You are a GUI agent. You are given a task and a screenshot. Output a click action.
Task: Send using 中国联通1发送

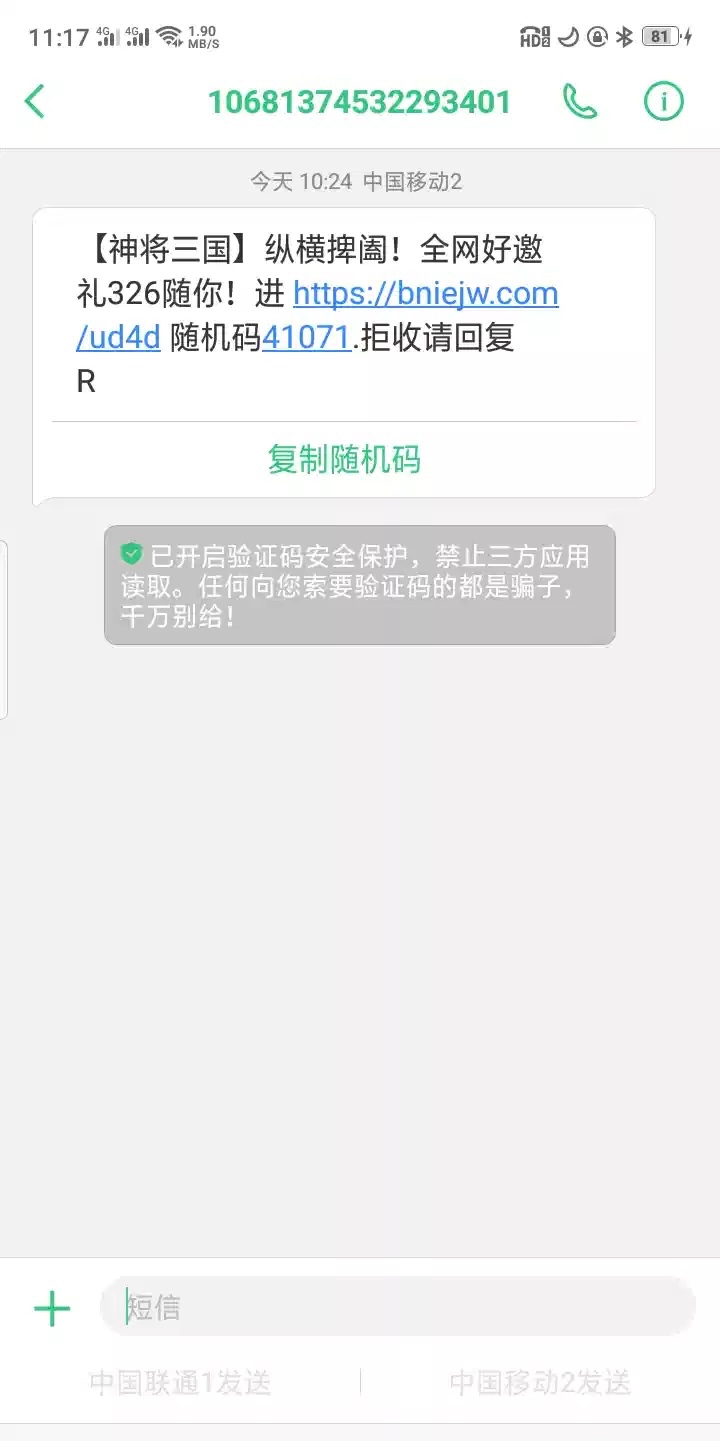(180, 1383)
